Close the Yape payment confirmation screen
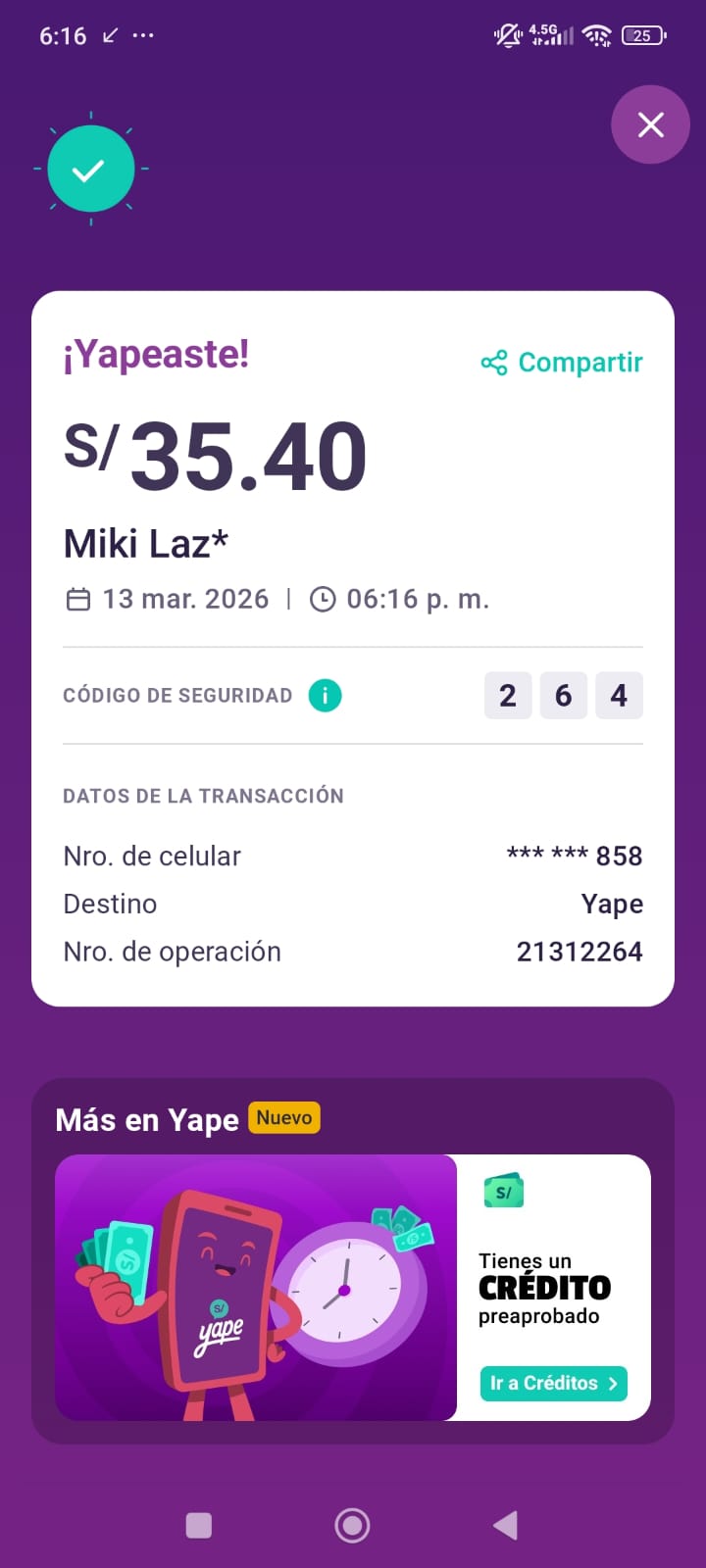The height and width of the screenshot is (1568, 706). (x=651, y=124)
